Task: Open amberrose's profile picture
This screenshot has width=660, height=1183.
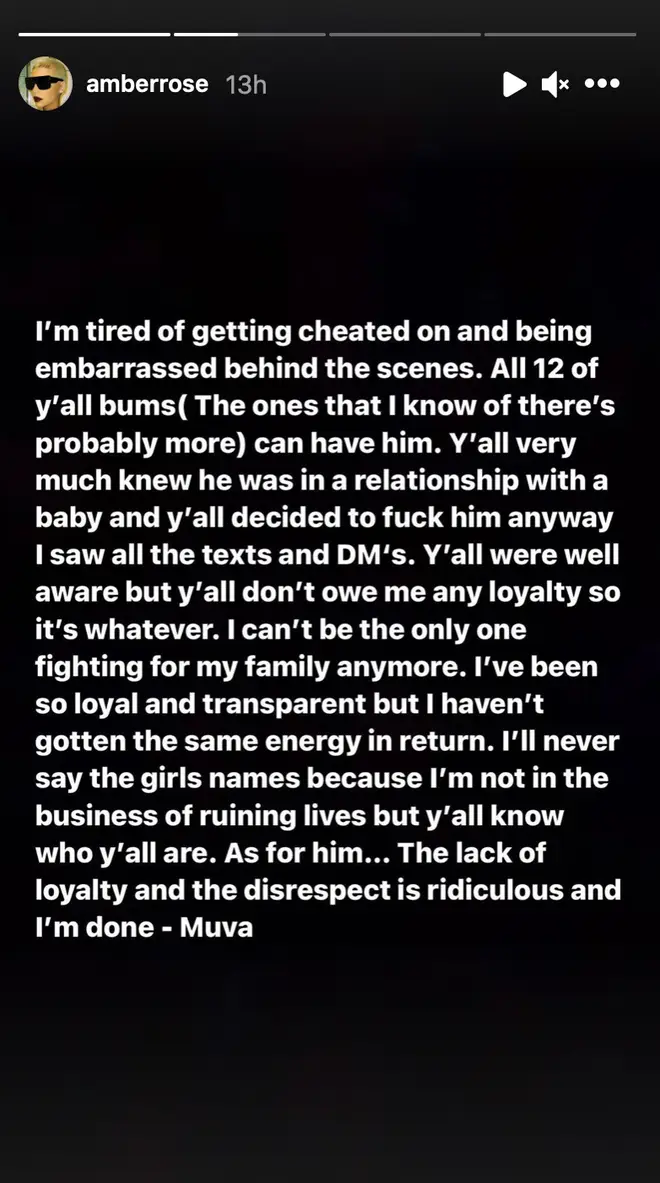Action: [45, 84]
